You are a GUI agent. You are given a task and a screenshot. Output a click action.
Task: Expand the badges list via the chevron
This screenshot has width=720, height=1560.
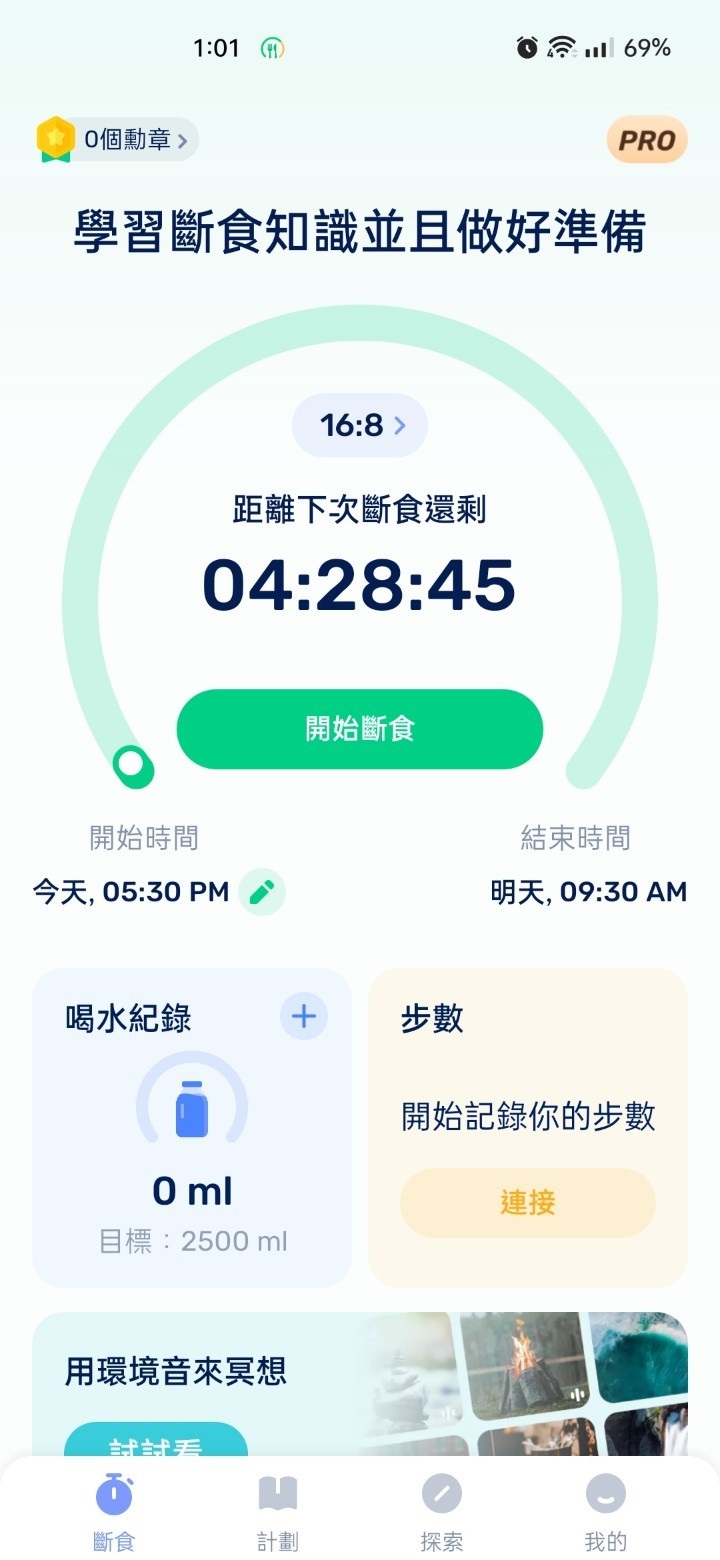point(183,140)
